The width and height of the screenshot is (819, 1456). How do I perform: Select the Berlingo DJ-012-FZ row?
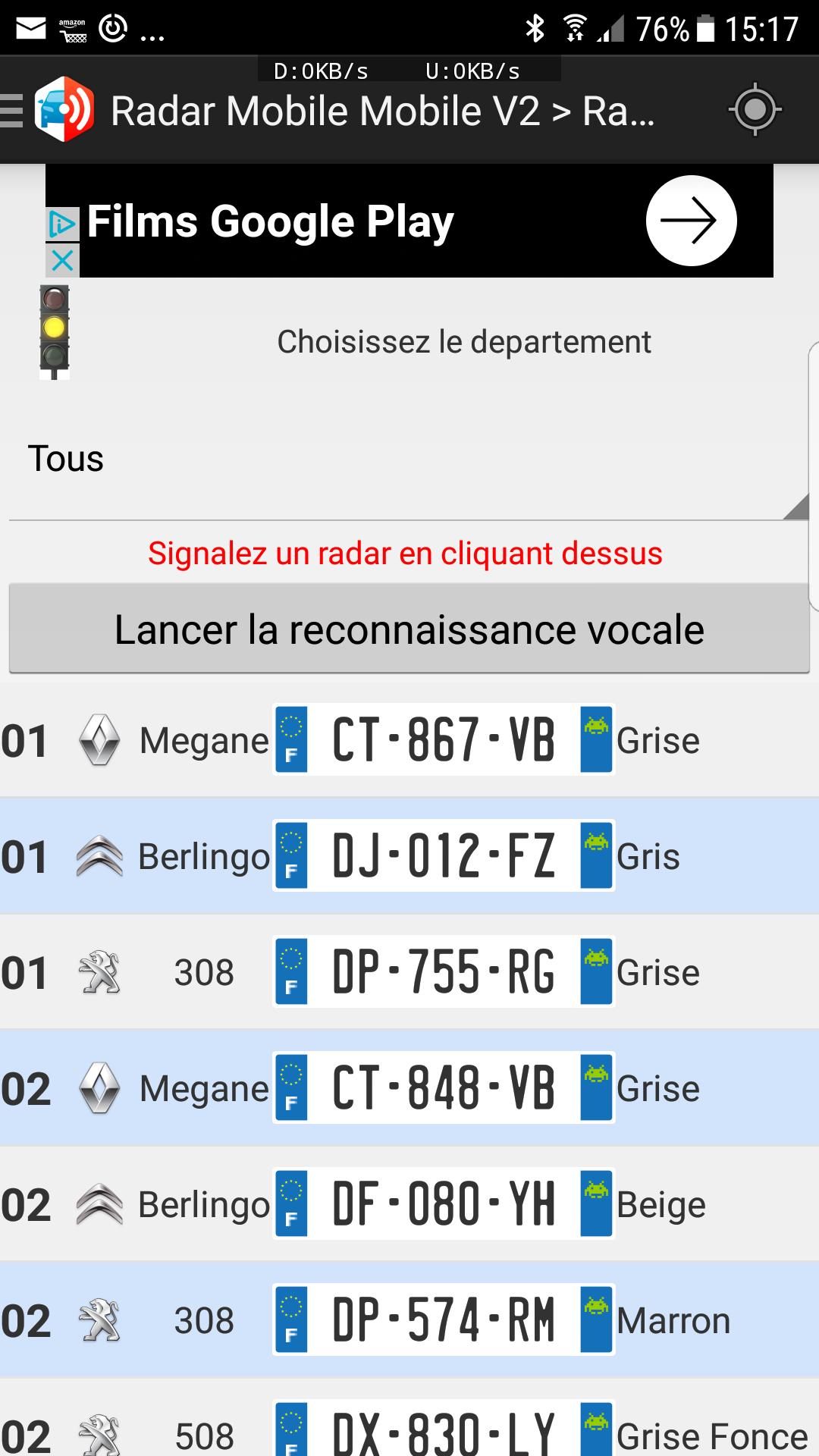click(x=409, y=856)
